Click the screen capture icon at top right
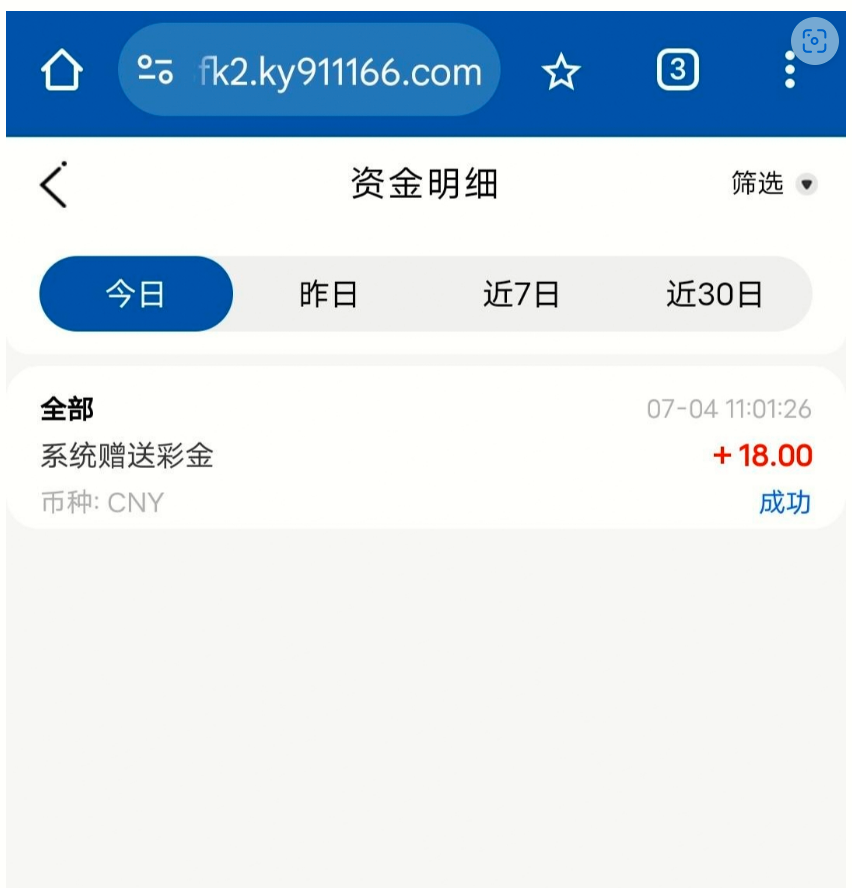The width and height of the screenshot is (852, 888). tap(815, 41)
